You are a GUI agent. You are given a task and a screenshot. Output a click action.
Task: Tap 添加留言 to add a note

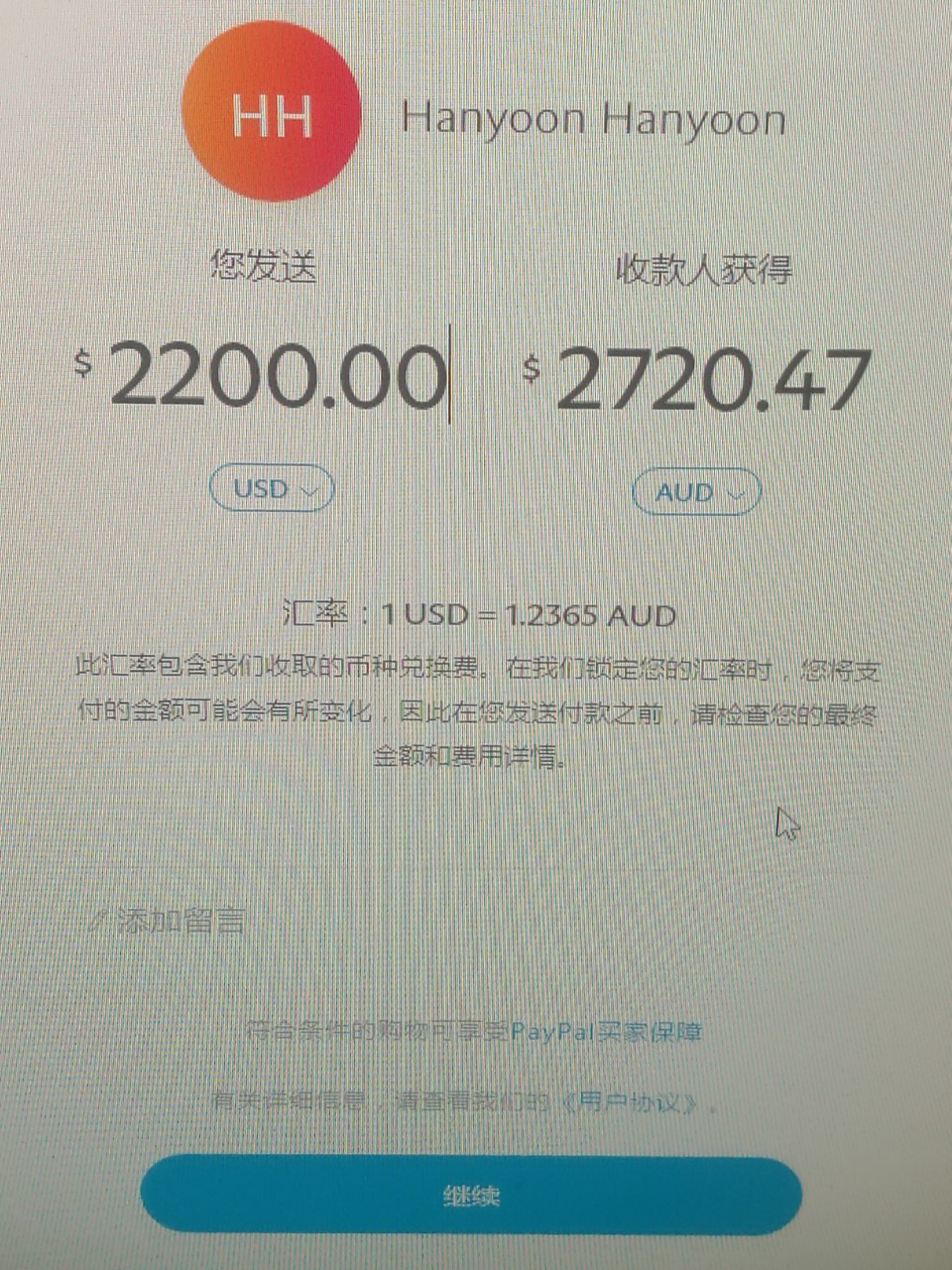pyautogui.click(x=169, y=921)
